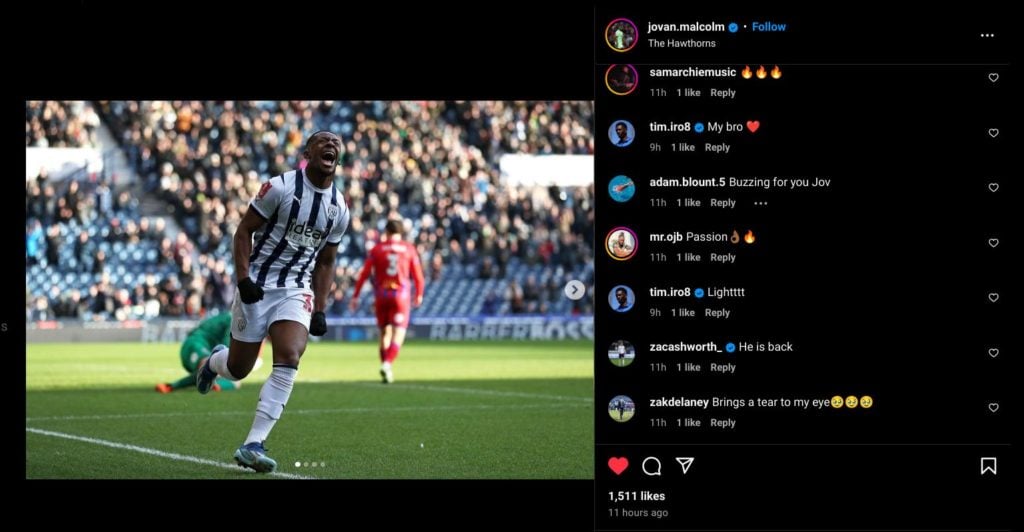Open jovan.malcolm's profile picture
Image resolution: width=1024 pixels, height=532 pixels.
621,35
